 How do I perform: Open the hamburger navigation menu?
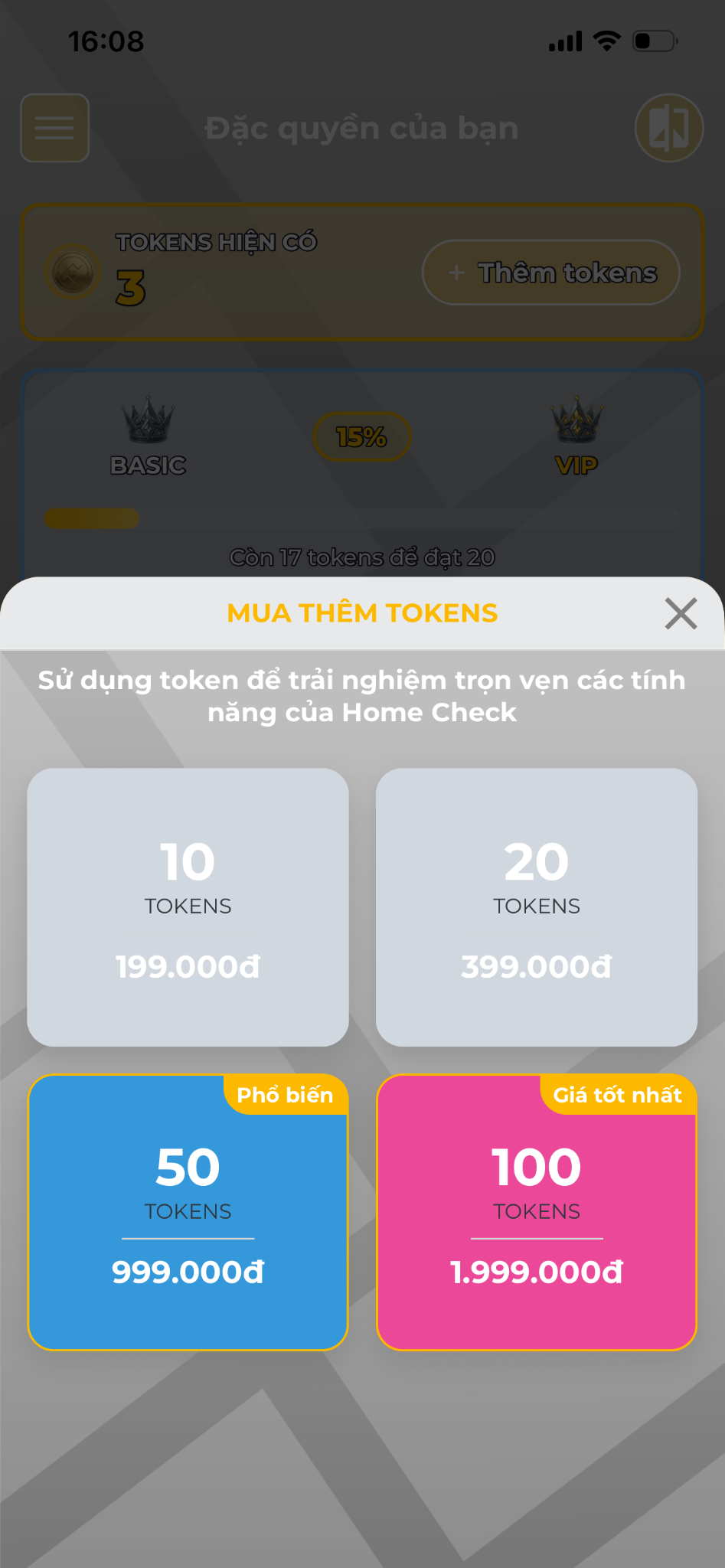pos(54,128)
